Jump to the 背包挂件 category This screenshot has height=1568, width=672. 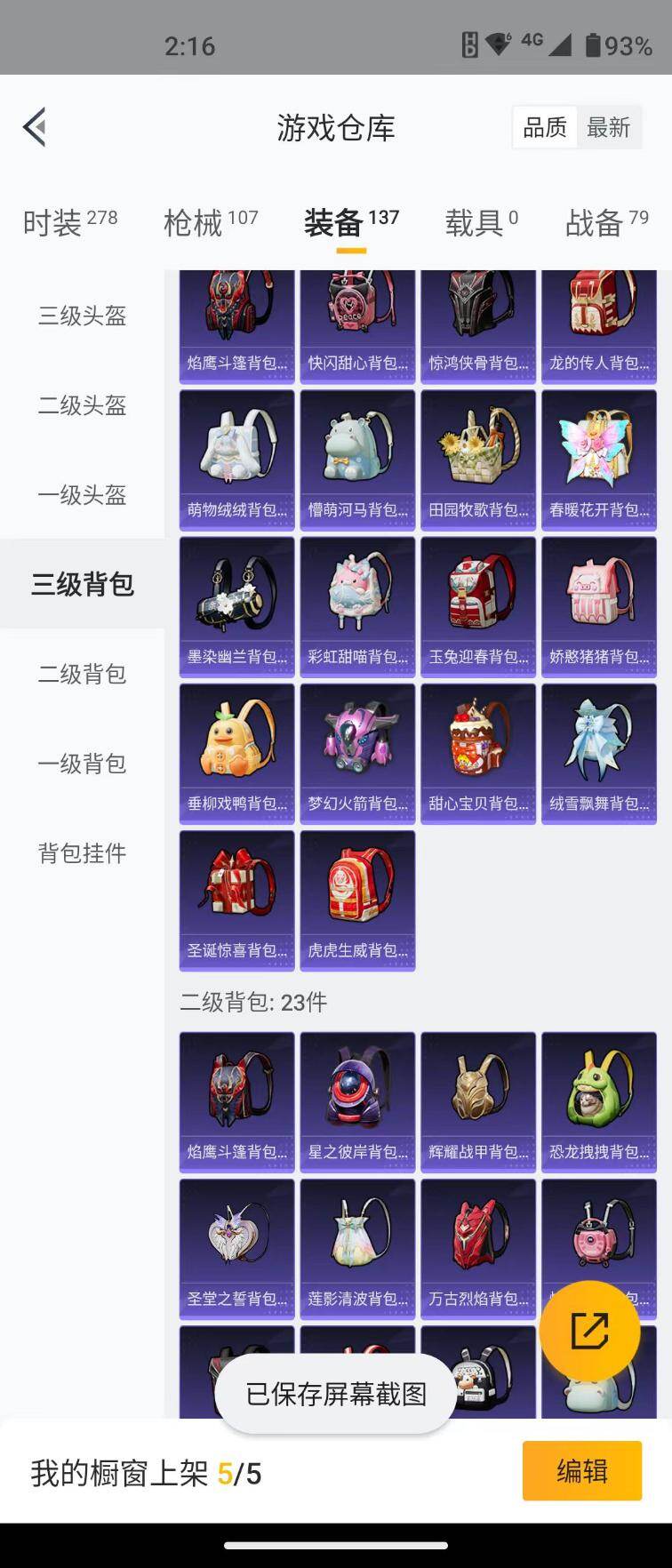82,853
